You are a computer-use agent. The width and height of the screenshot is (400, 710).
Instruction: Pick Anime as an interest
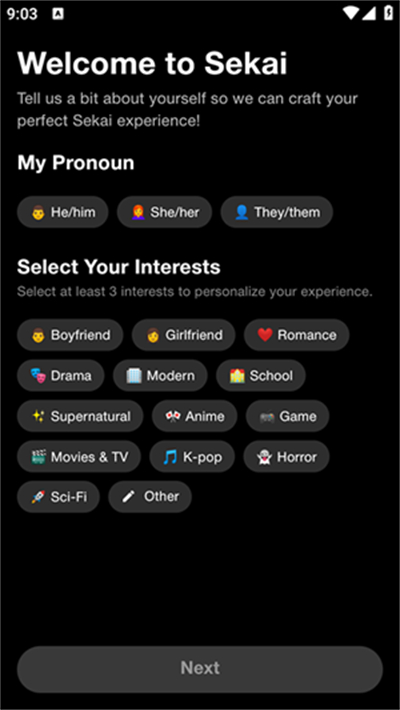pos(195,416)
